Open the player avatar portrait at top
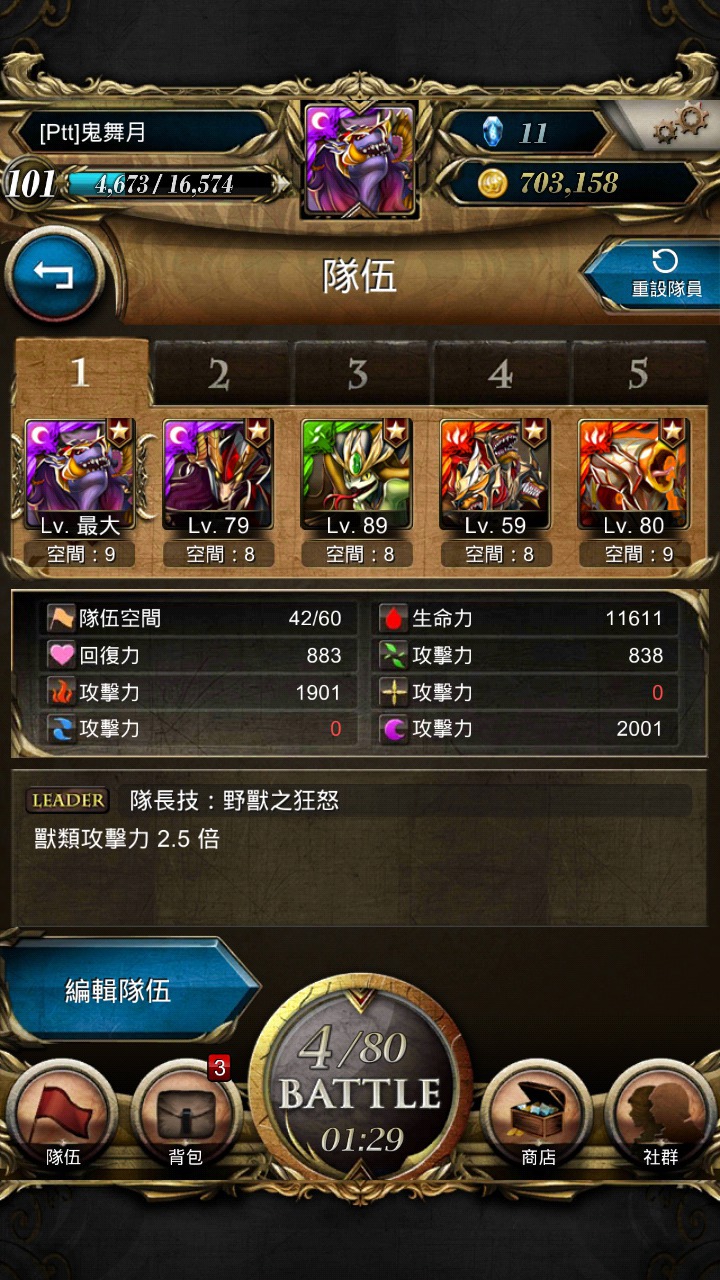Image resolution: width=720 pixels, height=1280 pixels. (x=360, y=160)
